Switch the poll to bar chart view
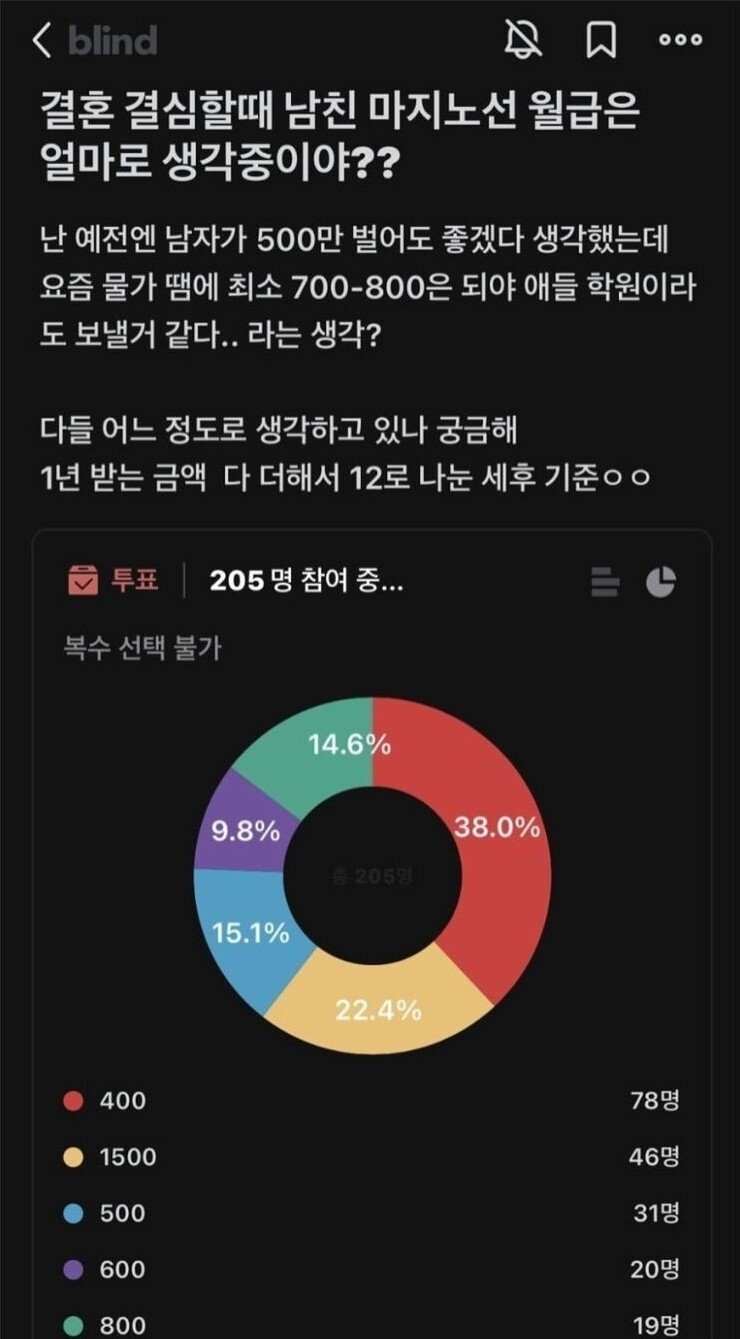The image size is (740, 1339). [x=605, y=581]
